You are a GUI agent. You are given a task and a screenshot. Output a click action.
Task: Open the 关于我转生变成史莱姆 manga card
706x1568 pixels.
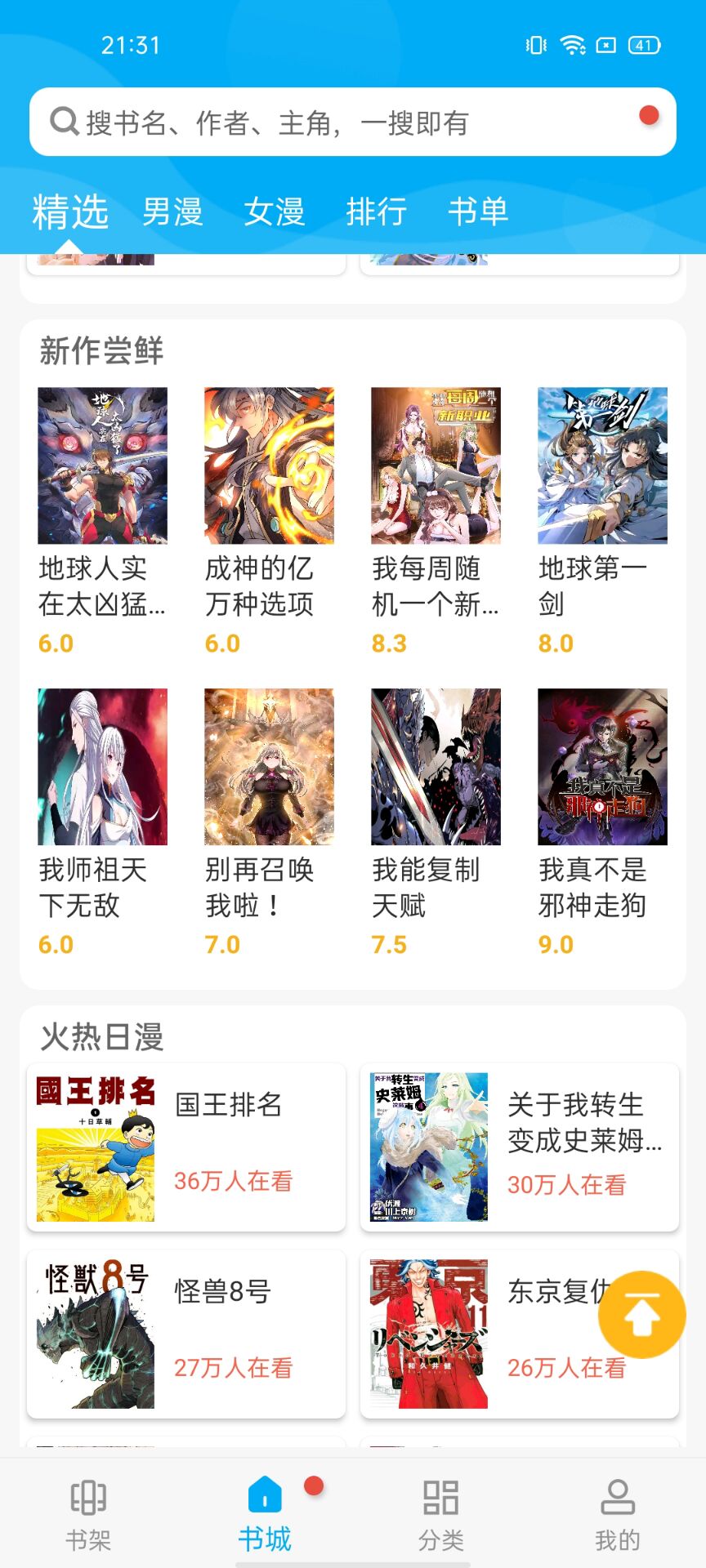520,1147
